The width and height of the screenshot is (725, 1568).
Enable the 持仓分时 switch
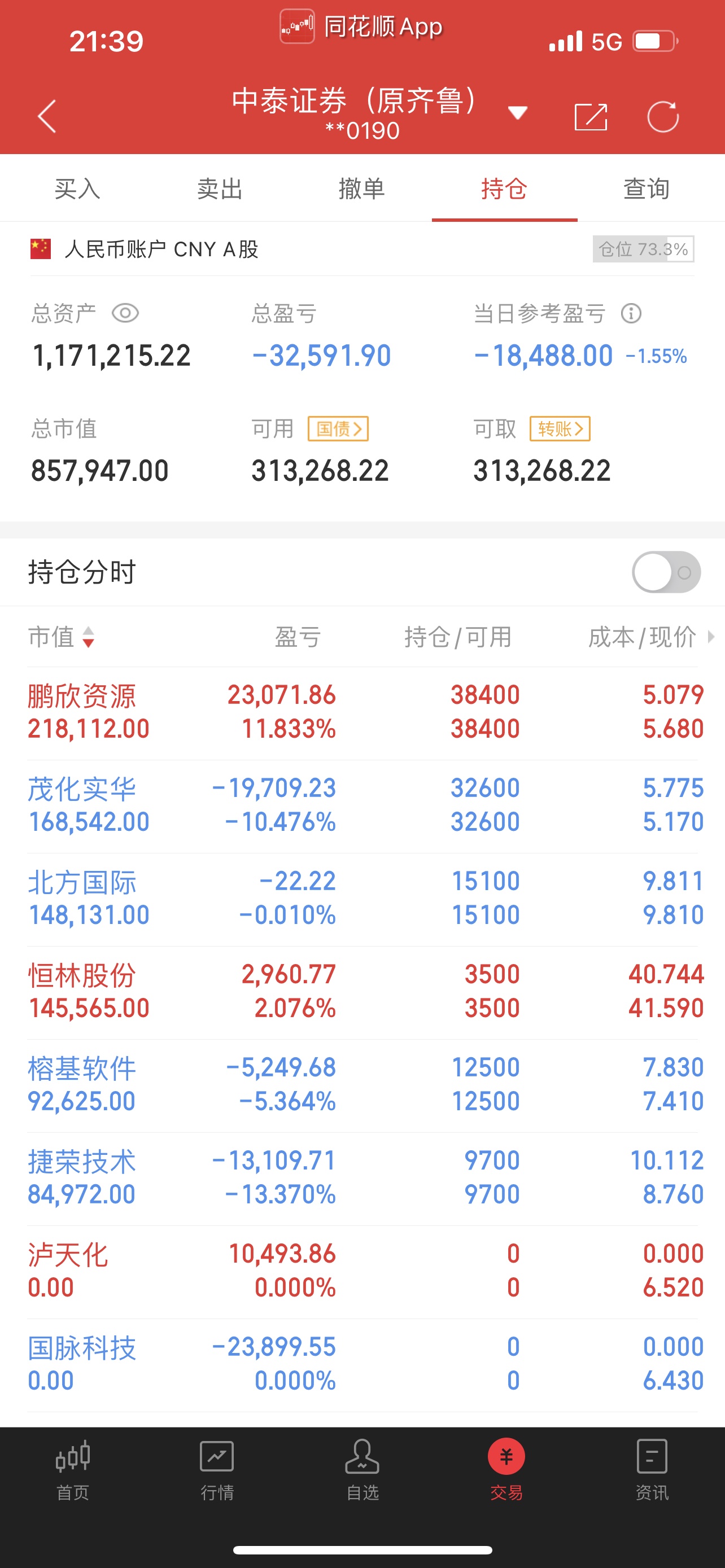[667, 572]
